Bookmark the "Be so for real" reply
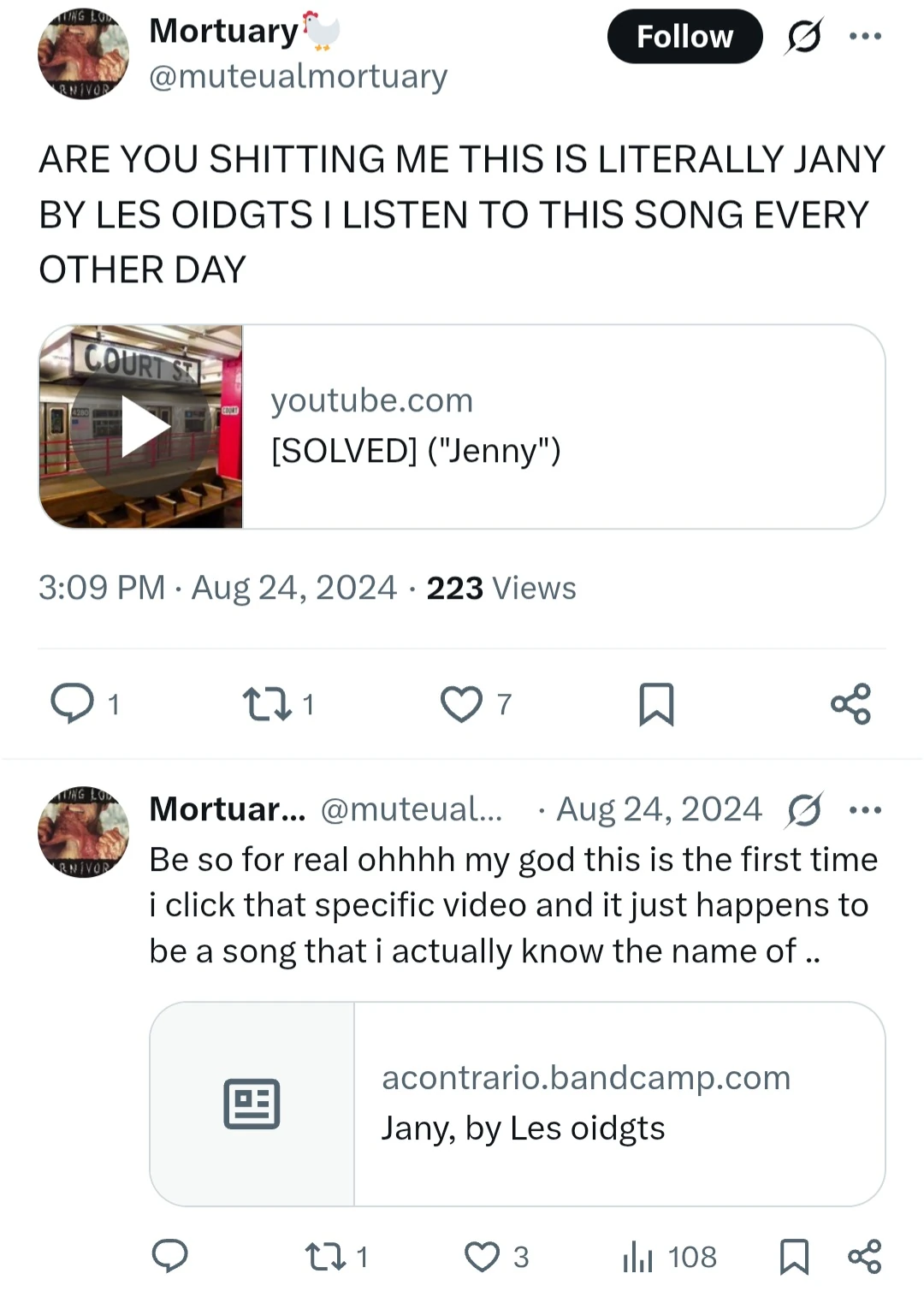This screenshot has width=924, height=1291. click(x=794, y=1256)
